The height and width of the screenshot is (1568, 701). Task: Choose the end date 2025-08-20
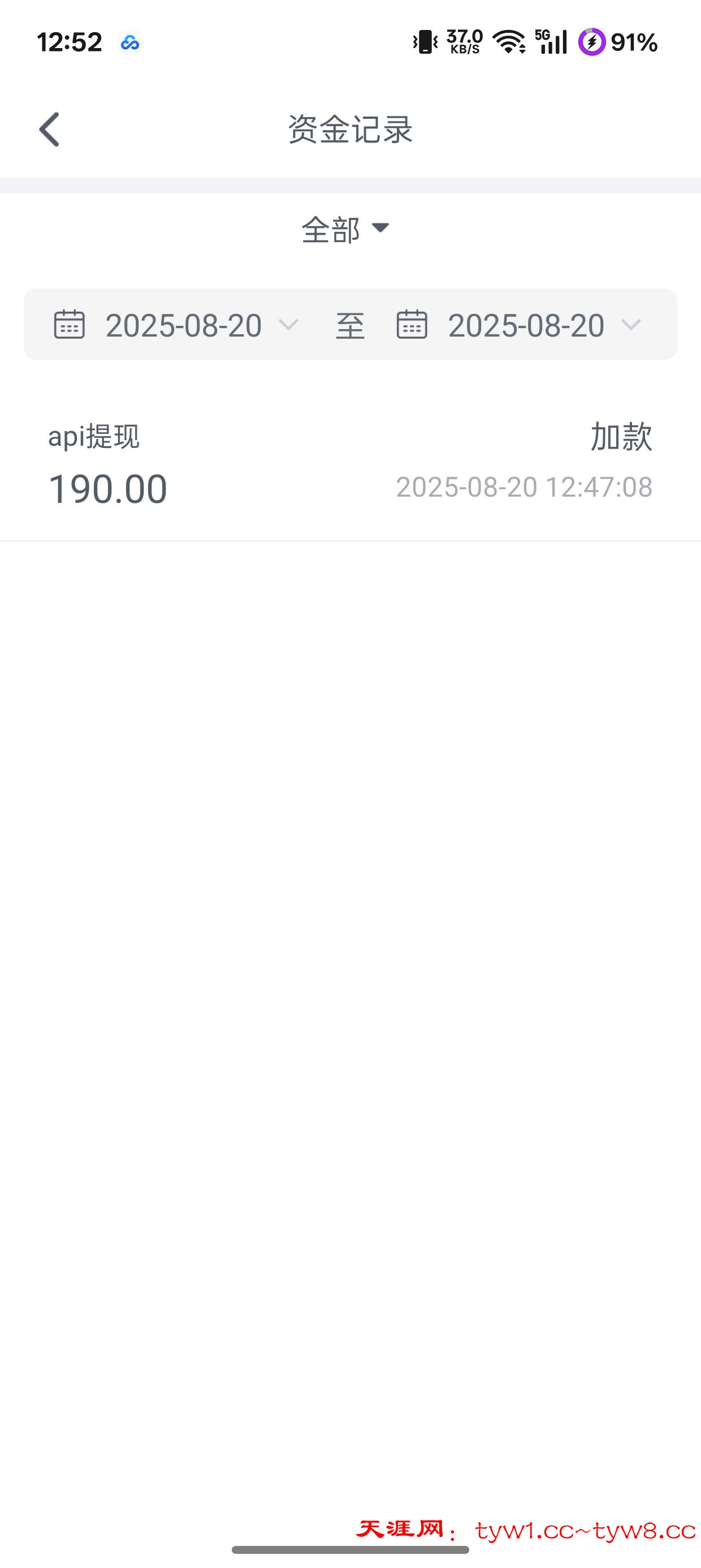point(520,325)
